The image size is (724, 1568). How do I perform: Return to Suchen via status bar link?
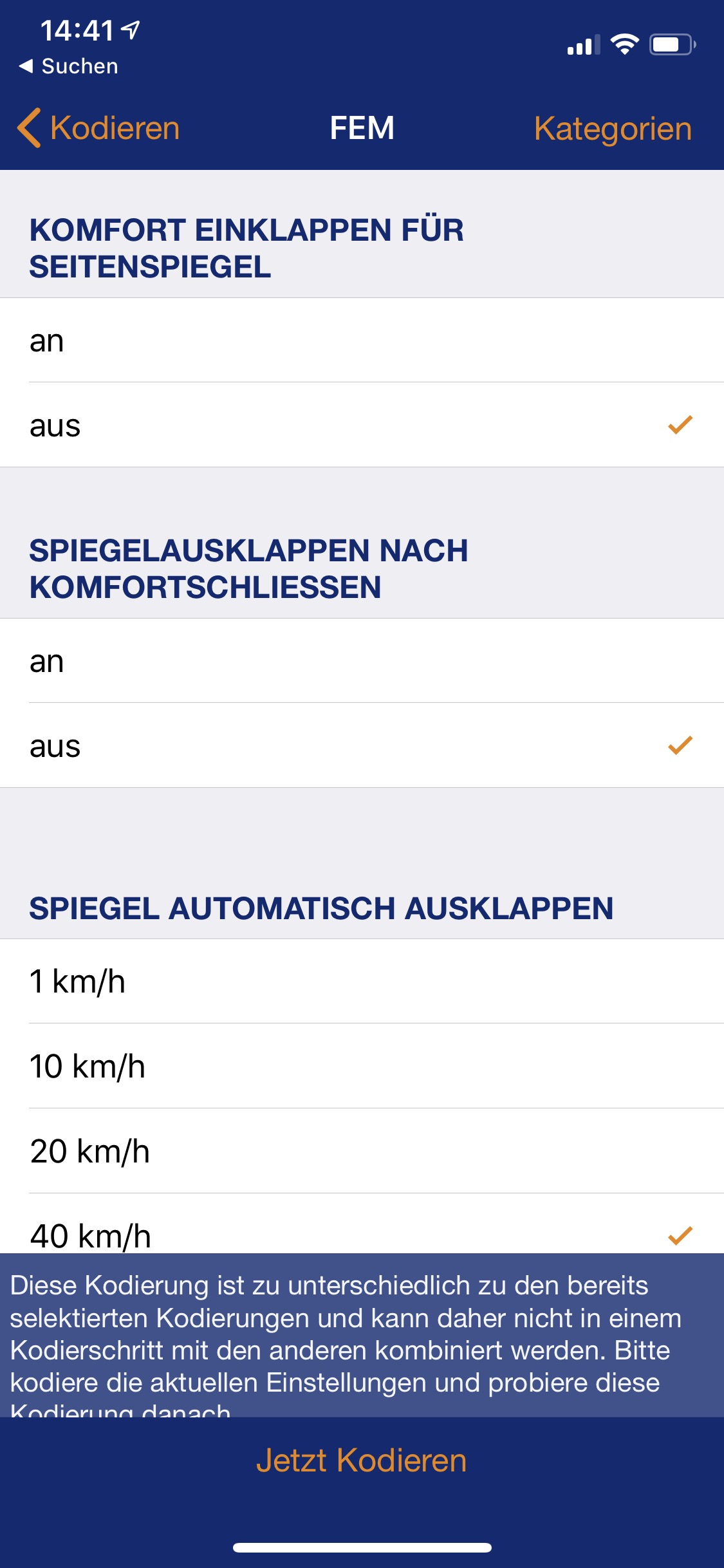point(70,66)
